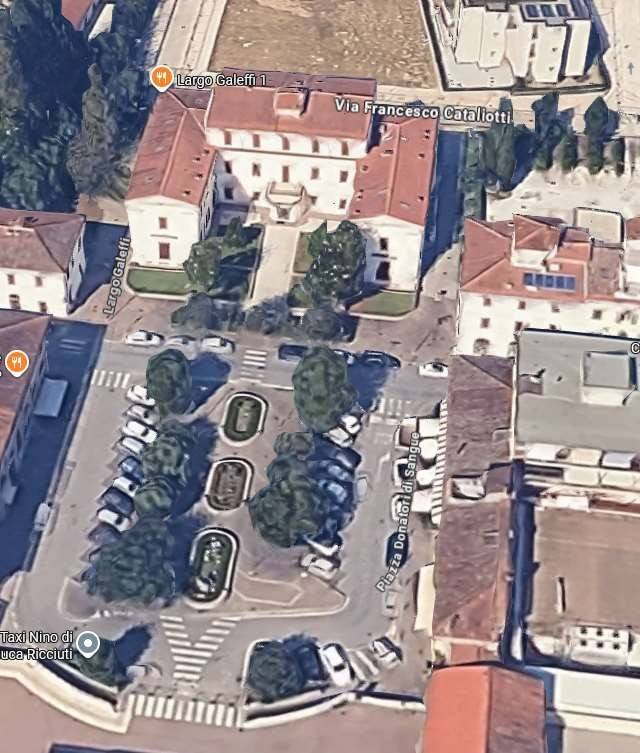The width and height of the screenshot is (640, 753).
Task: Select the Taxi Nino di Luca Ricciuti marker
Action: [x=89, y=643]
